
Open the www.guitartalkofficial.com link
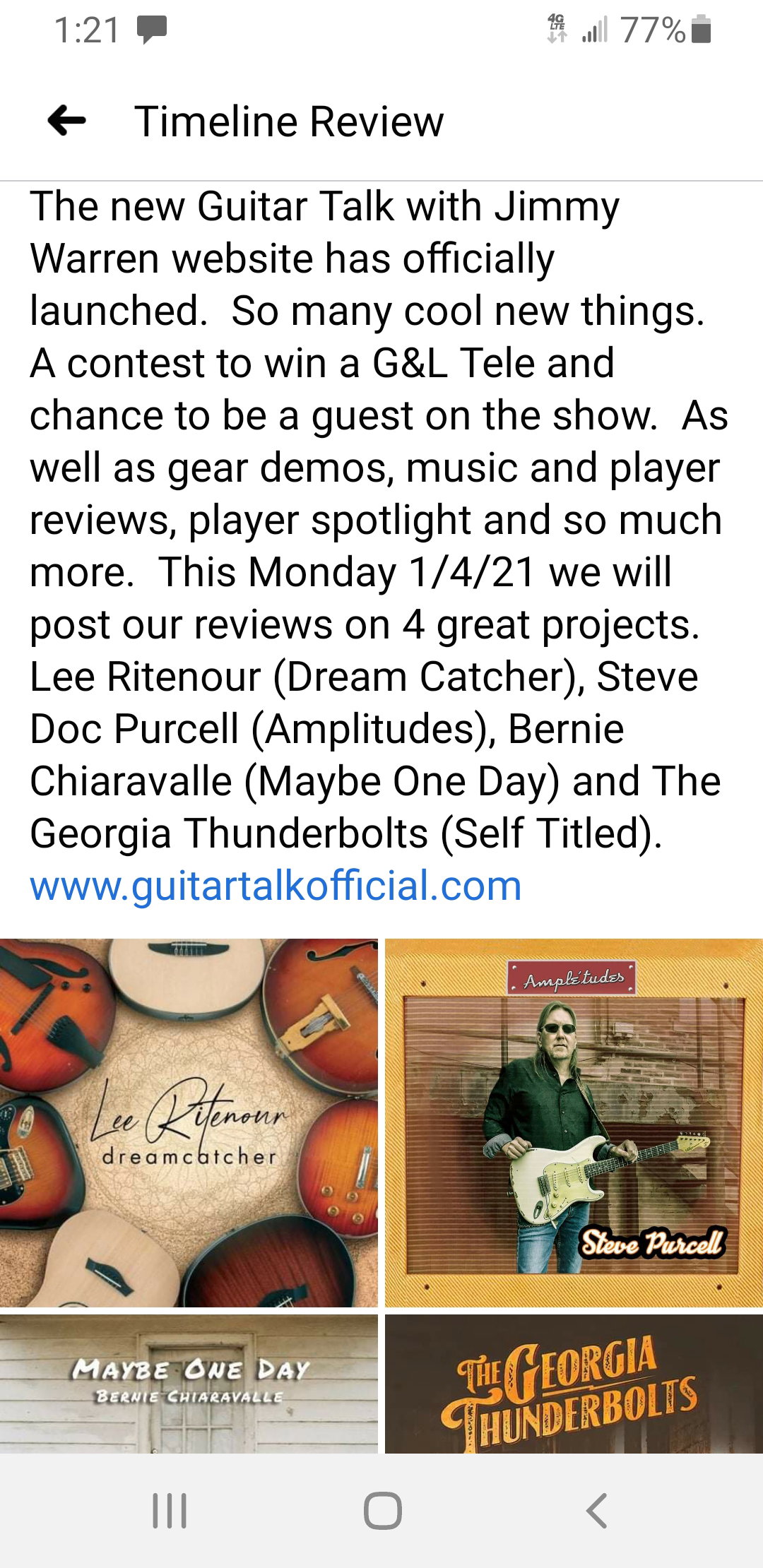click(x=276, y=886)
